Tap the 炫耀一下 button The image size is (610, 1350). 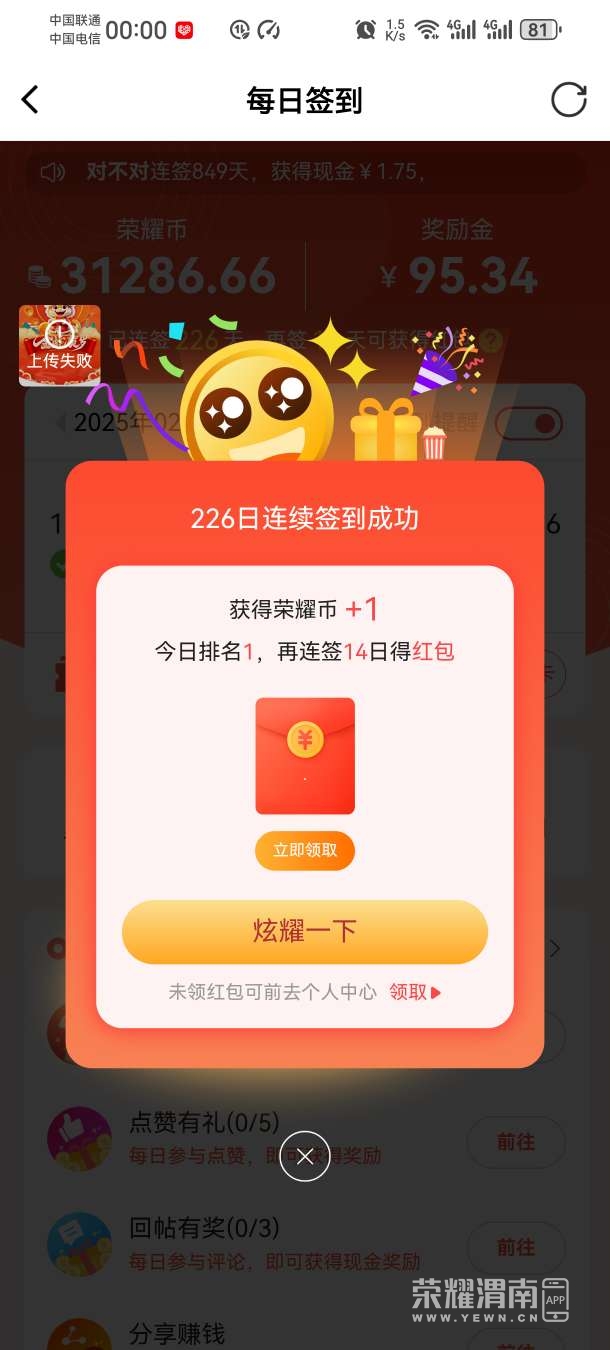click(x=305, y=932)
